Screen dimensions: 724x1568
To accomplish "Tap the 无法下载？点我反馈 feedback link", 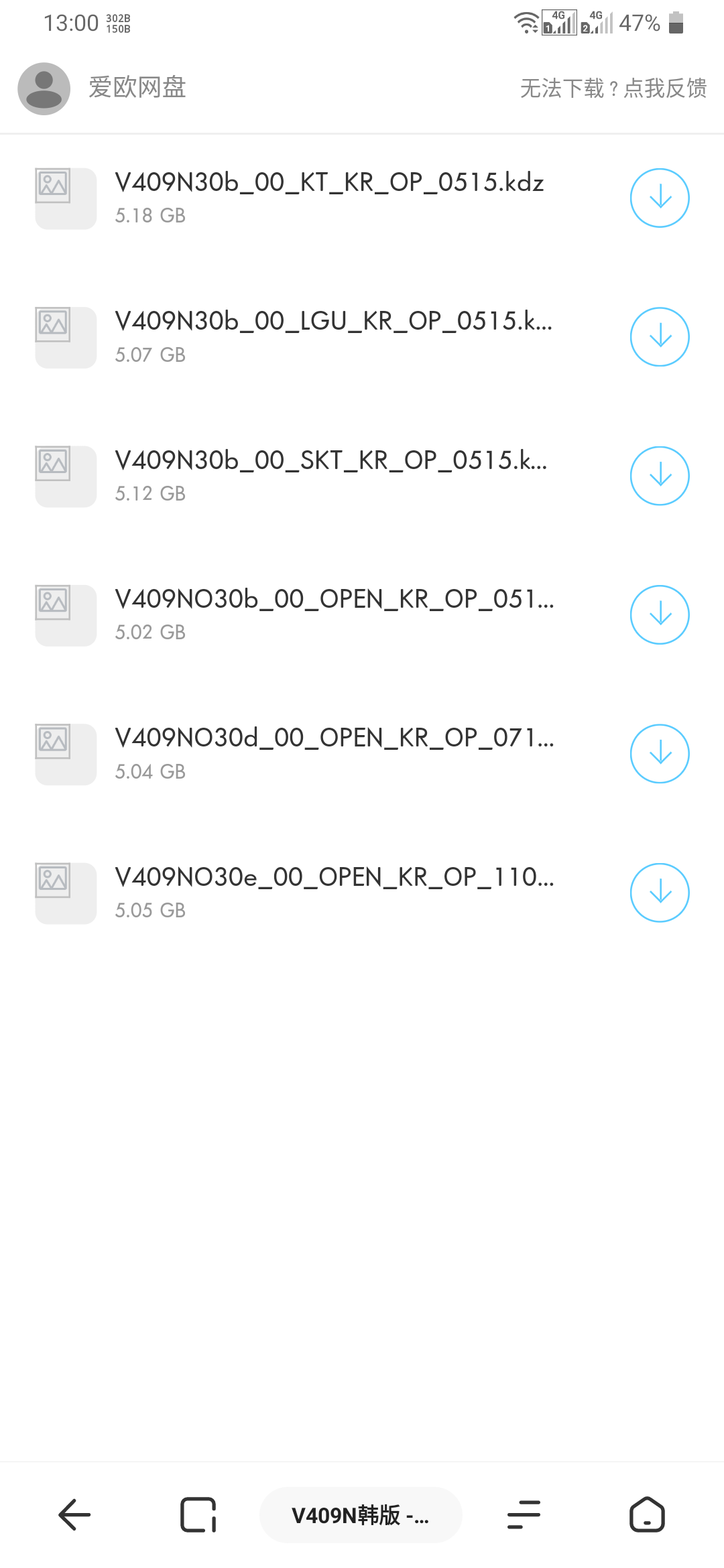I will 613,88.
